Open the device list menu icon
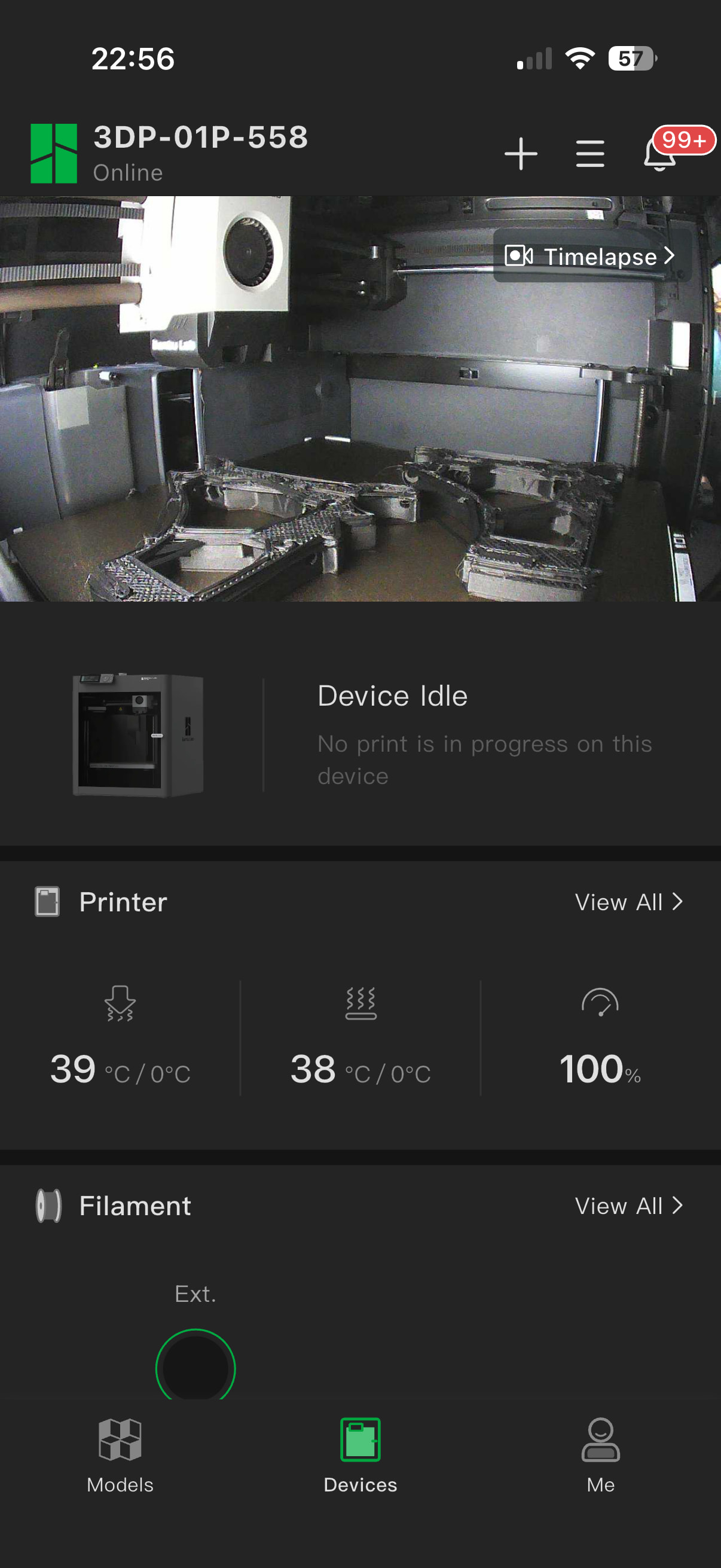The image size is (721, 1568). point(589,153)
